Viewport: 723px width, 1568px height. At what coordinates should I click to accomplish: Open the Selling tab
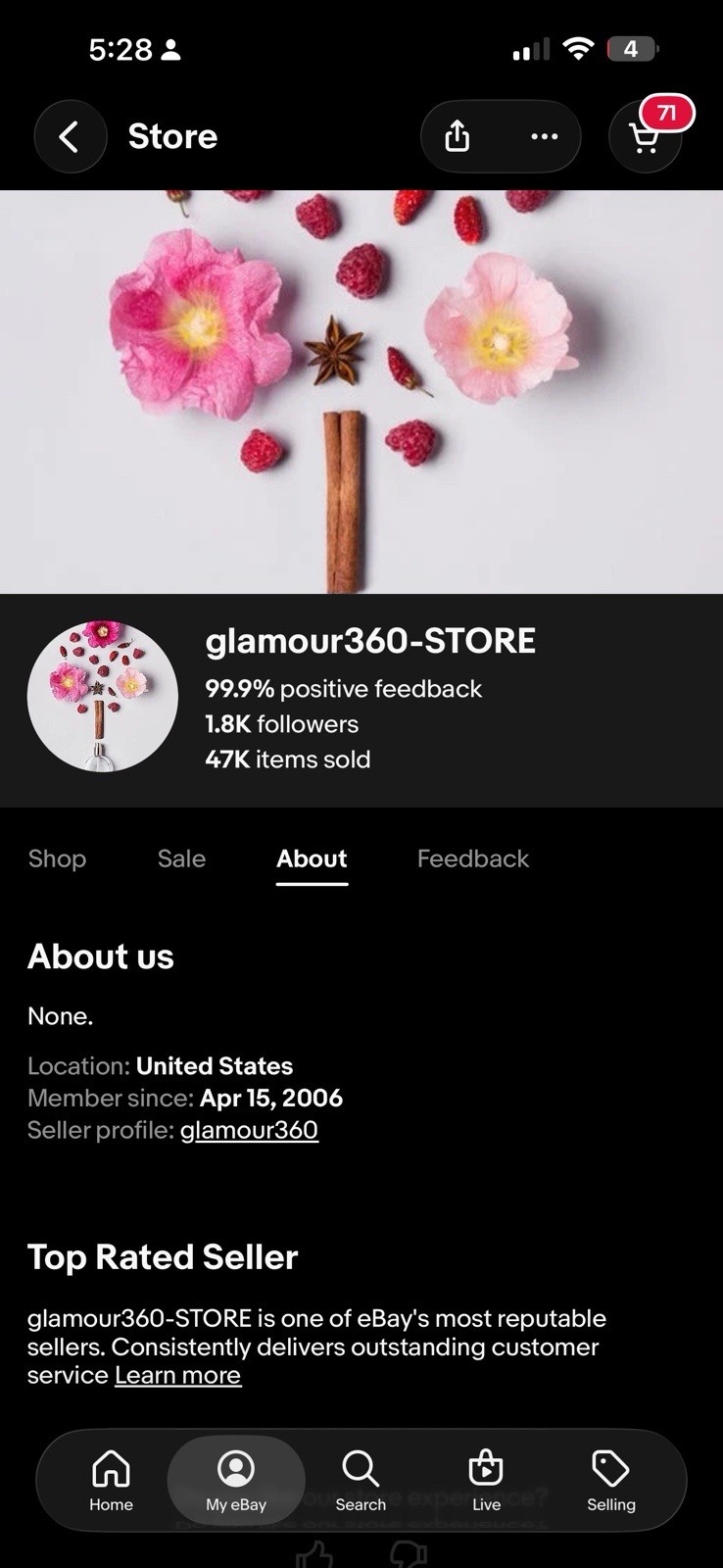[x=611, y=1480]
